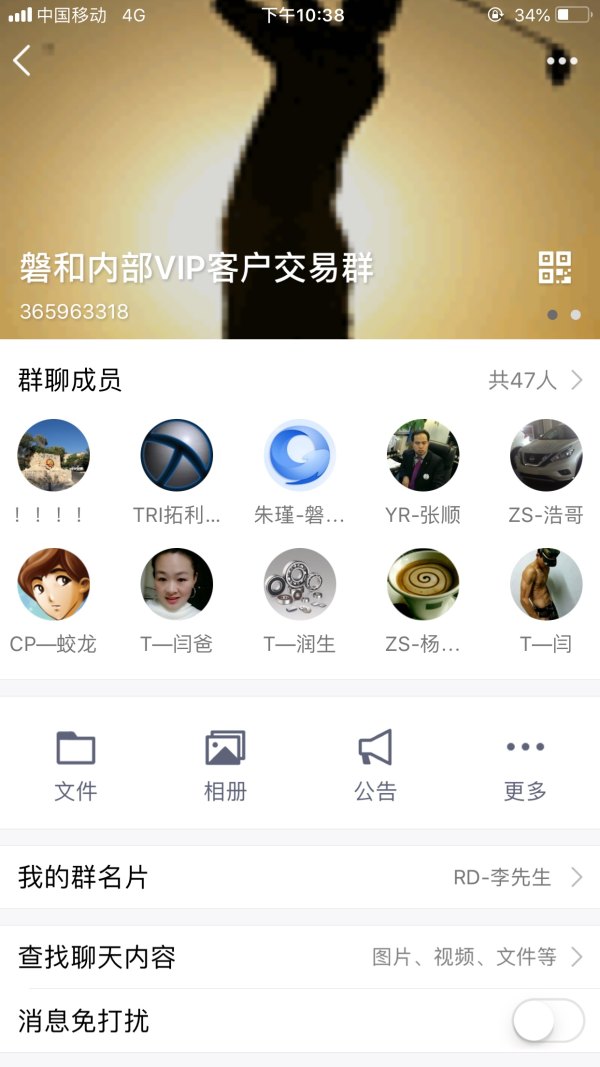Open the three-dot overflow menu
This screenshot has height=1067, width=600.
click(x=562, y=61)
